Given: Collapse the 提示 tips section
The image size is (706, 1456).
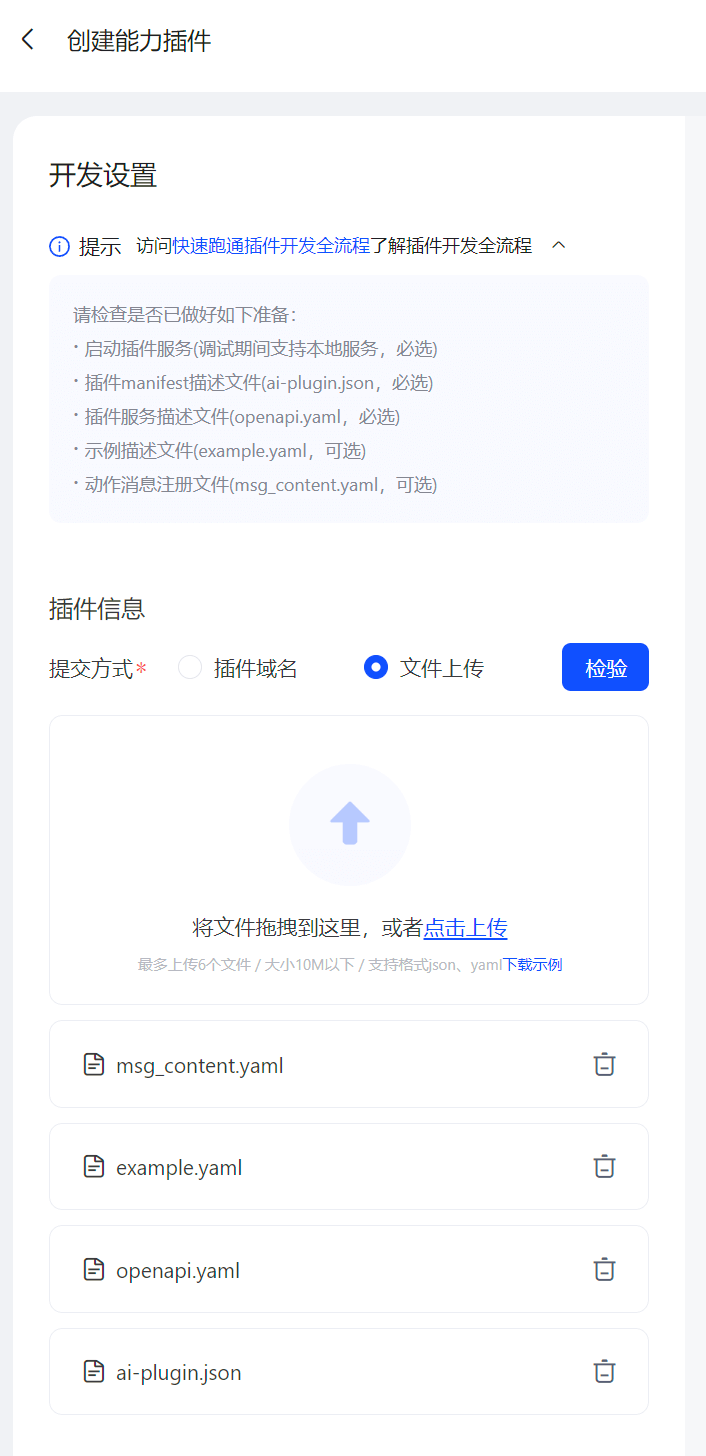Looking at the screenshot, I should [559, 246].
